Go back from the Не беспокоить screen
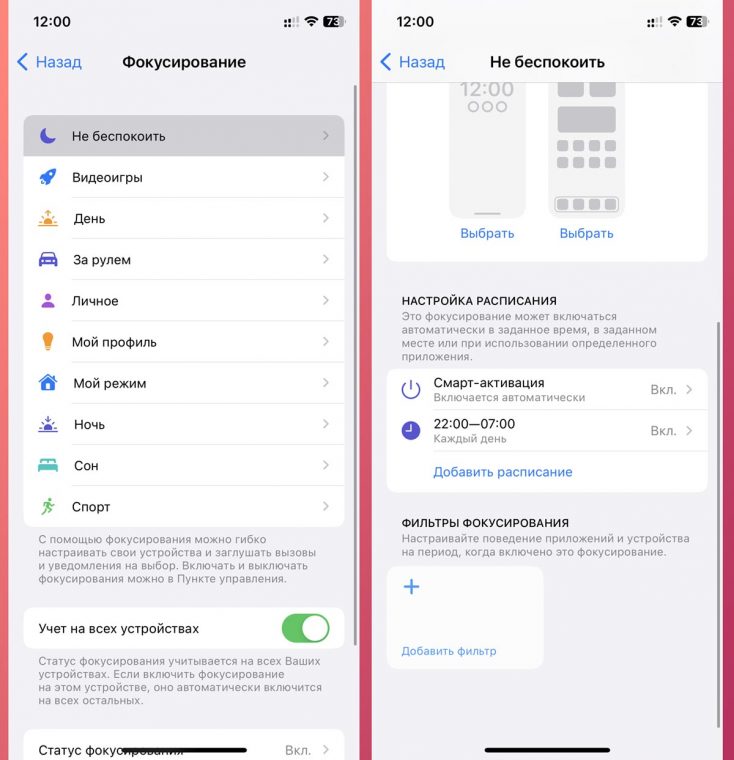 click(x=413, y=62)
